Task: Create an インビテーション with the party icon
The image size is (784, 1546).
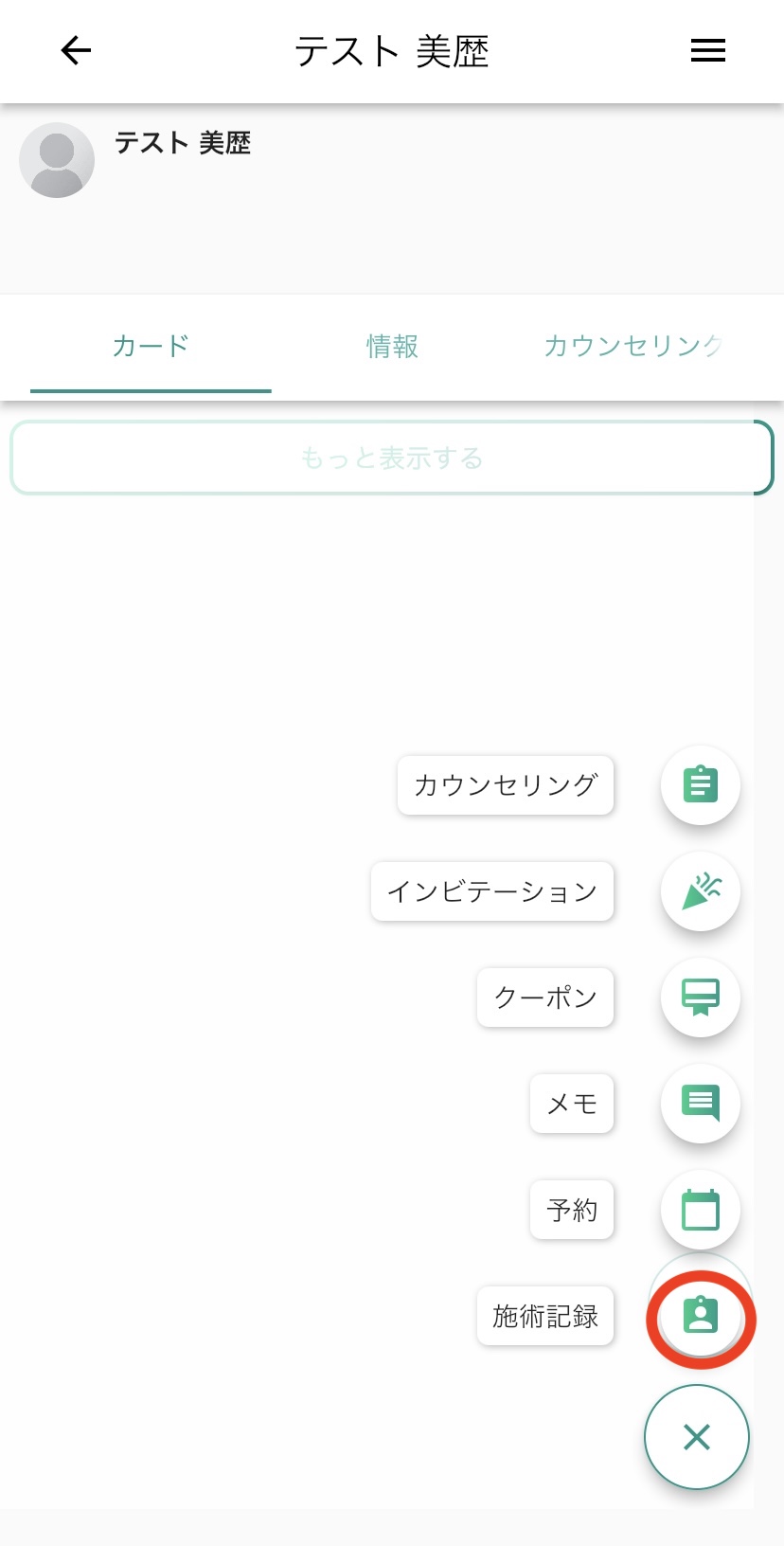Action: (x=701, y=890)
